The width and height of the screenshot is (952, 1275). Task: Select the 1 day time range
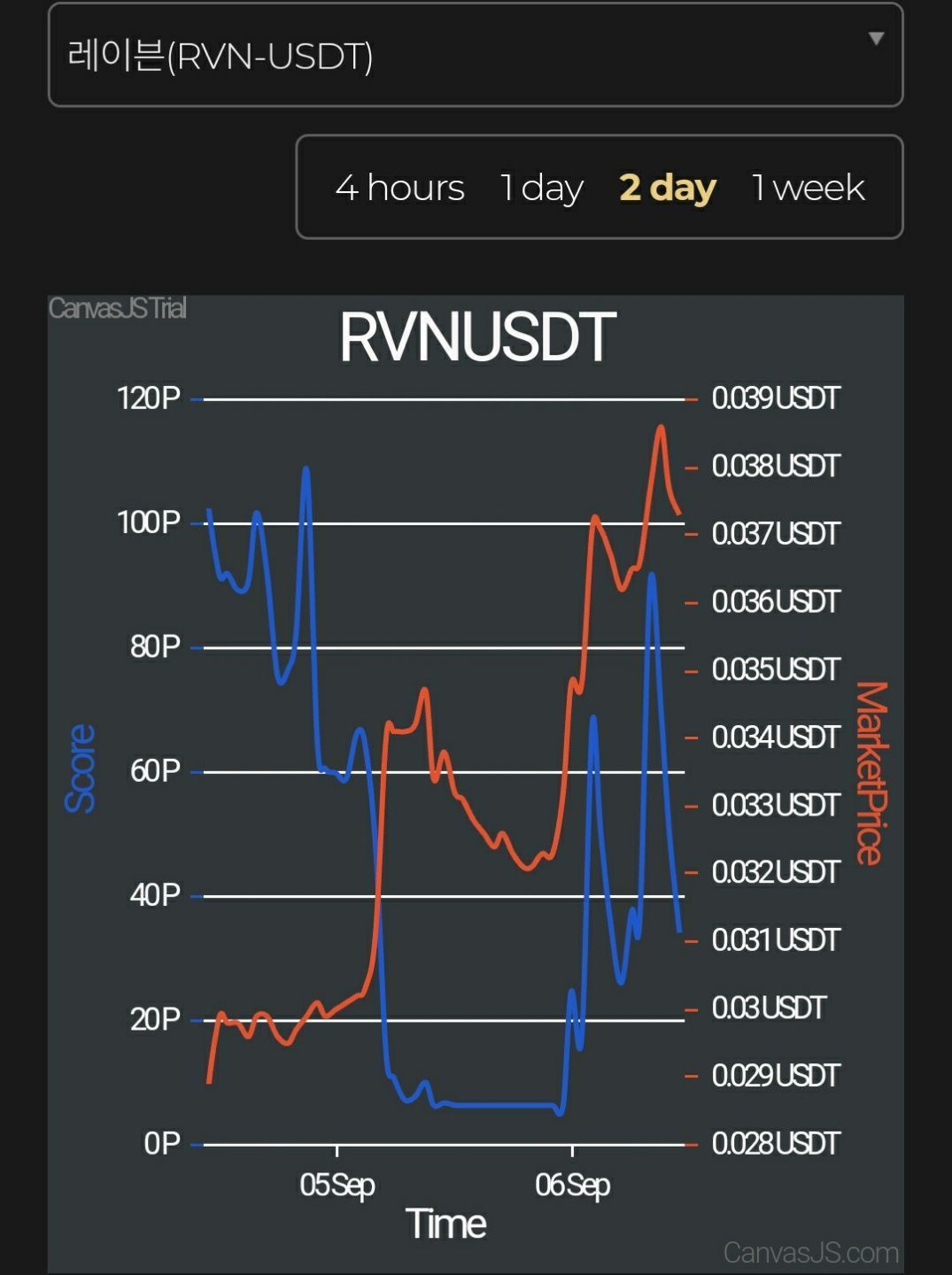(541, 188)
